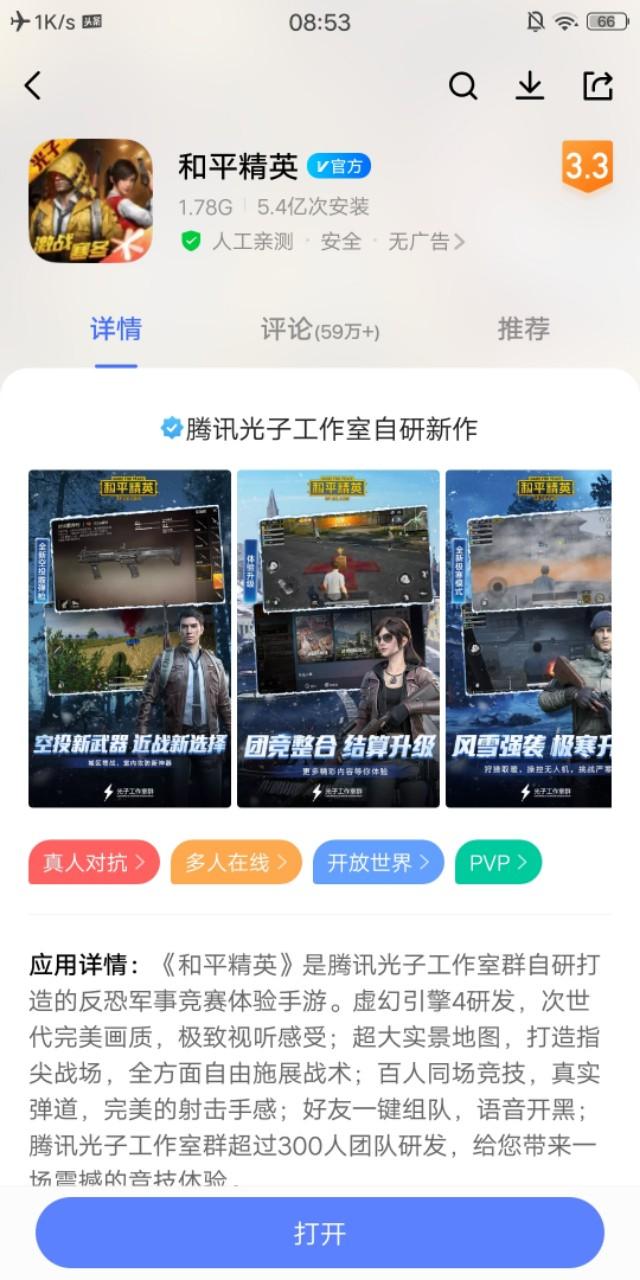Switch to the 评论 tab
The image size is (640, 1280).
(x=320, y=330)
